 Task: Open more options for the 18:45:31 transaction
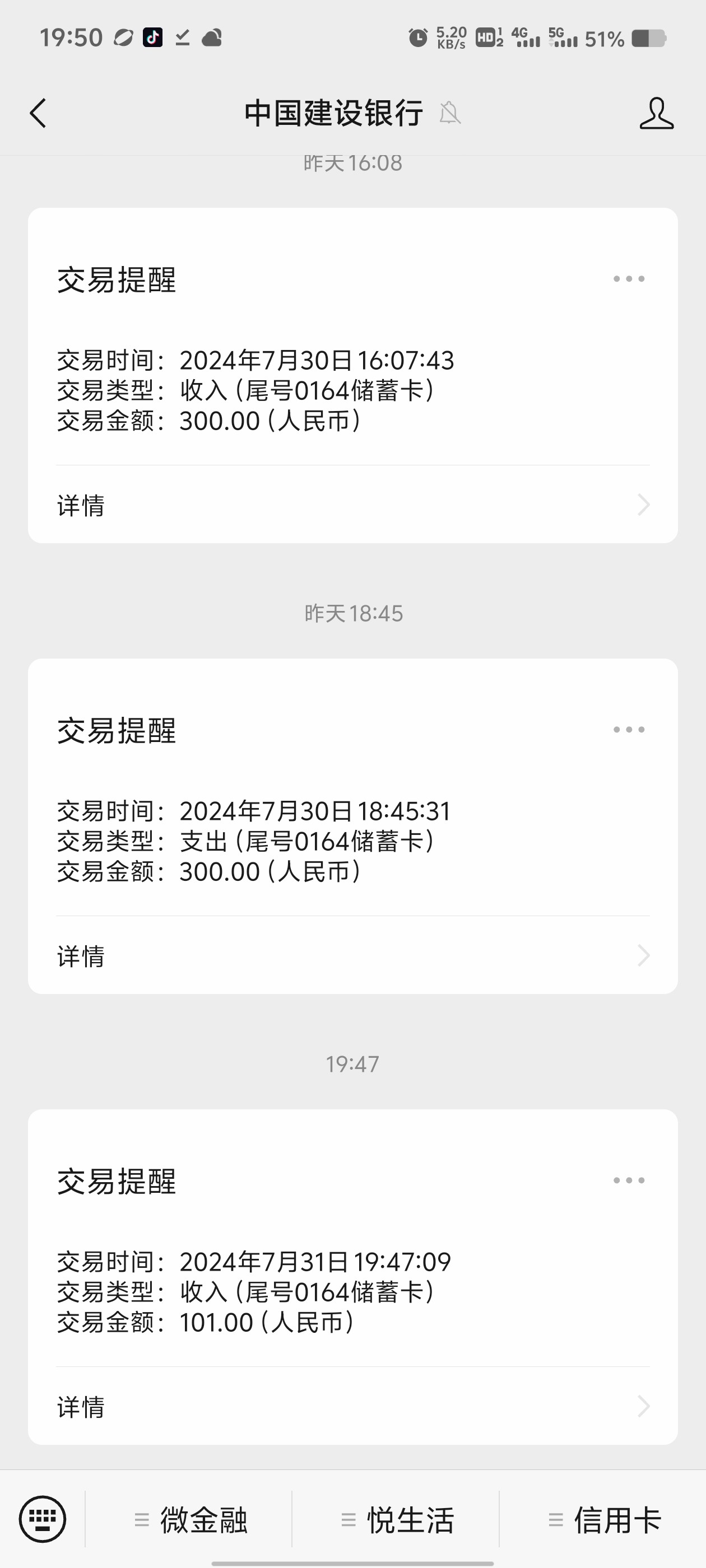629,729
